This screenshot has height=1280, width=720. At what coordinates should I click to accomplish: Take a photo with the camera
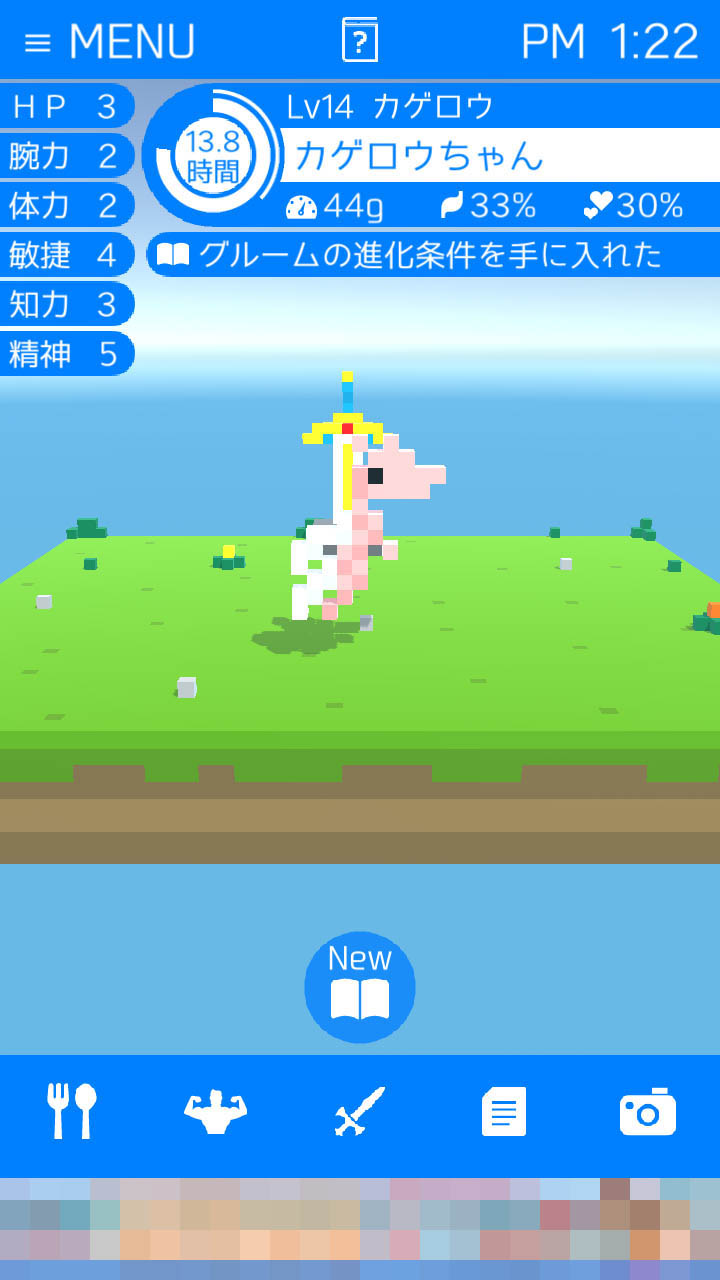(647, 1111)
